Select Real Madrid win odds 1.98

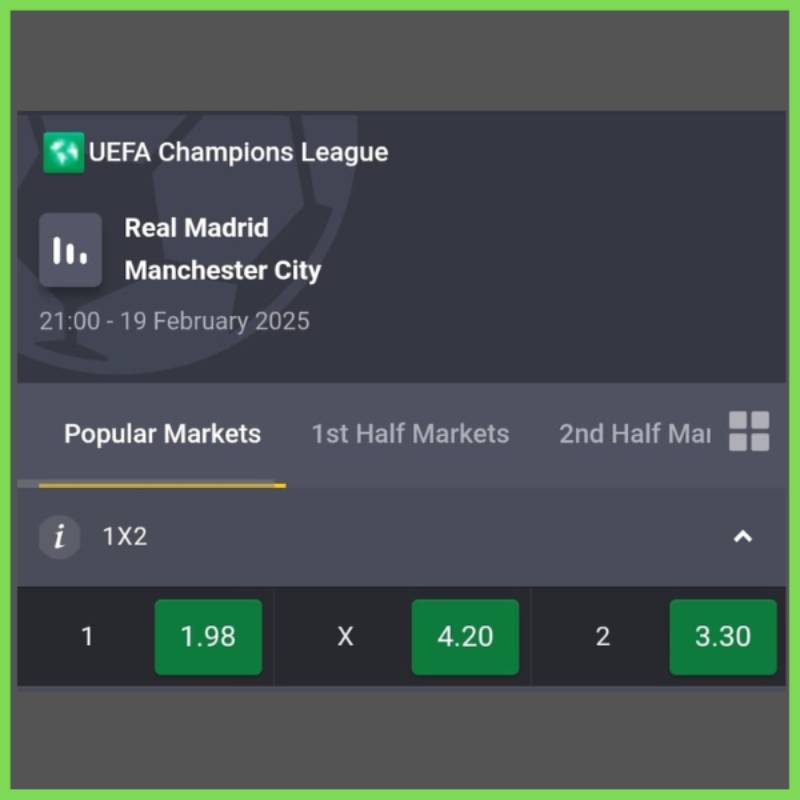[208, 637]
